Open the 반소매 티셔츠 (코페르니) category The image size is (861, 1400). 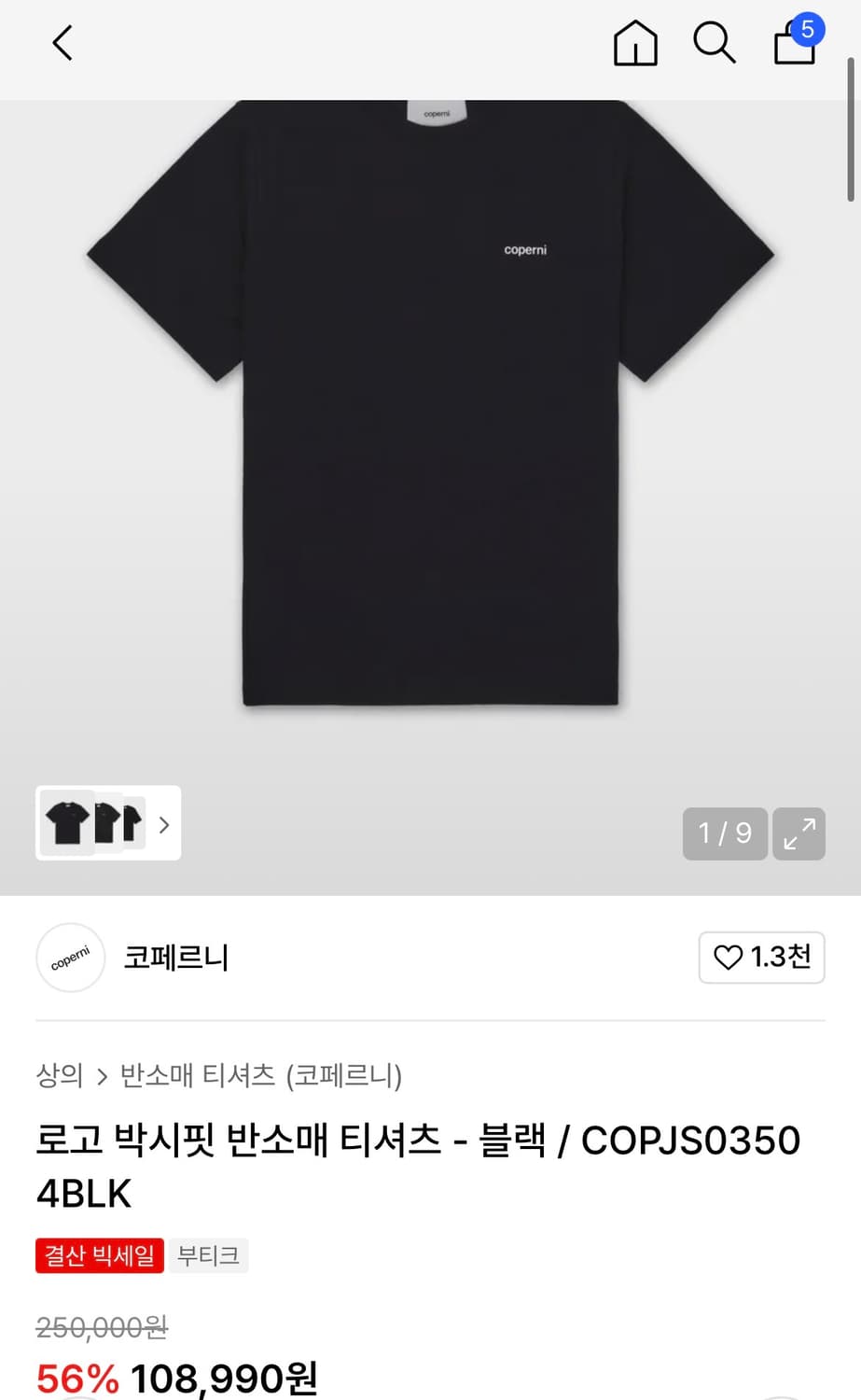pyautogui.click(x=260, y=1075)
